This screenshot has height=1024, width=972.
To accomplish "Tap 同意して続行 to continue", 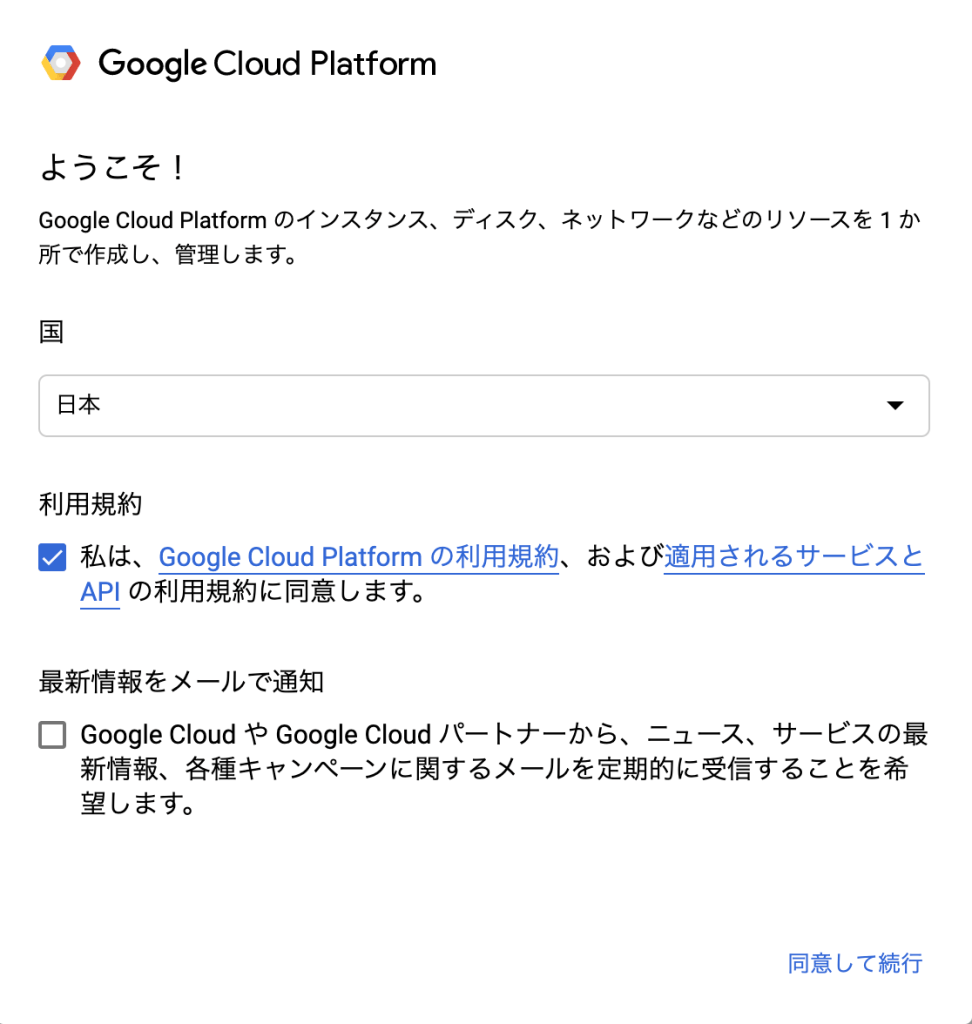I will tap(854, 963).
